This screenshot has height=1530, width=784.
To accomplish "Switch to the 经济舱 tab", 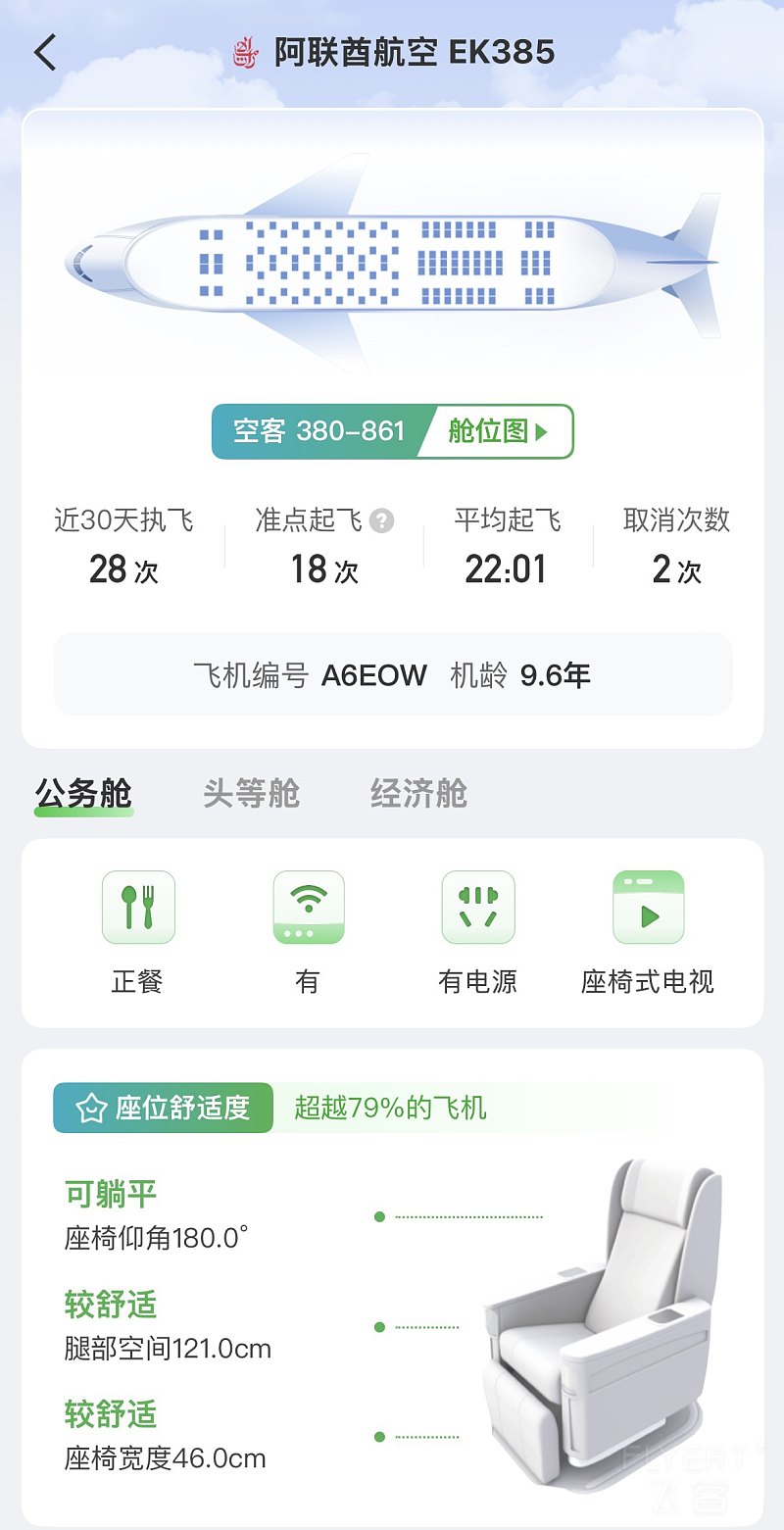I will [418, 793].
